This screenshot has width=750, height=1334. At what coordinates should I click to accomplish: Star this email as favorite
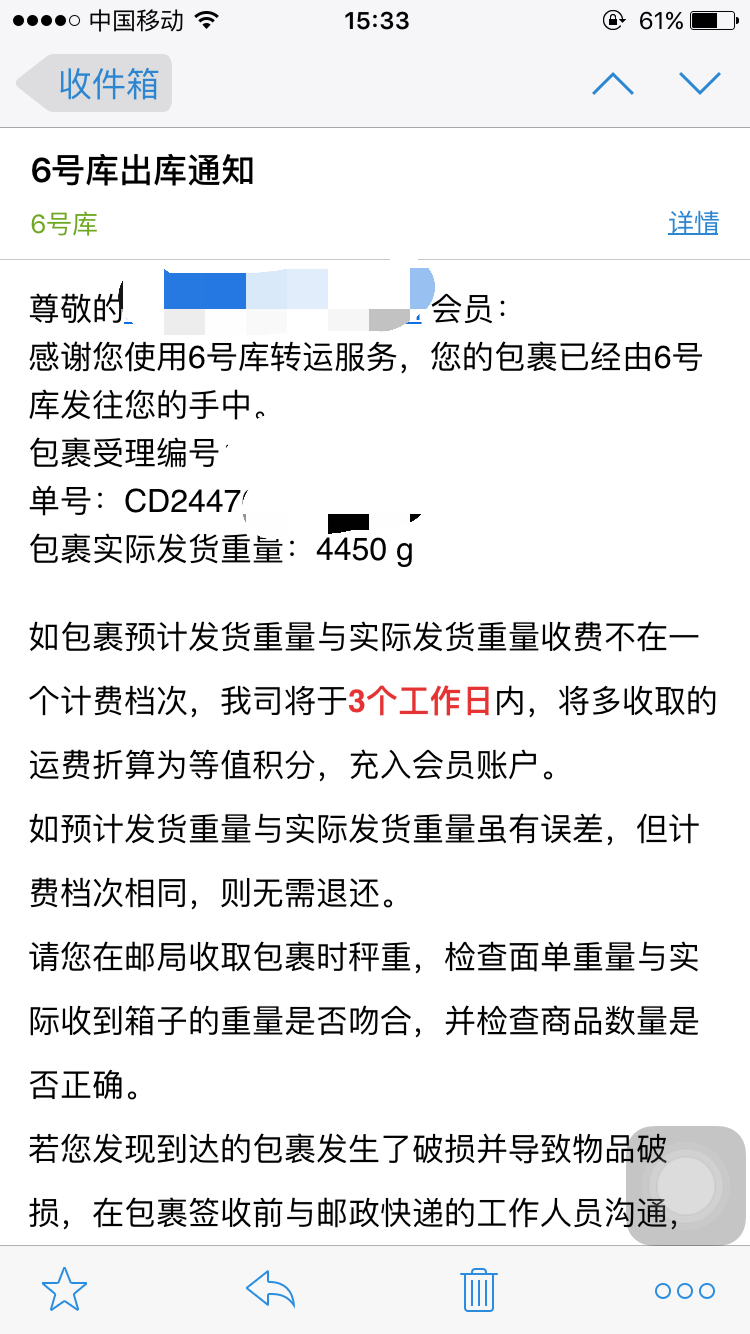pyautogui.click(x=64, y=1290)
